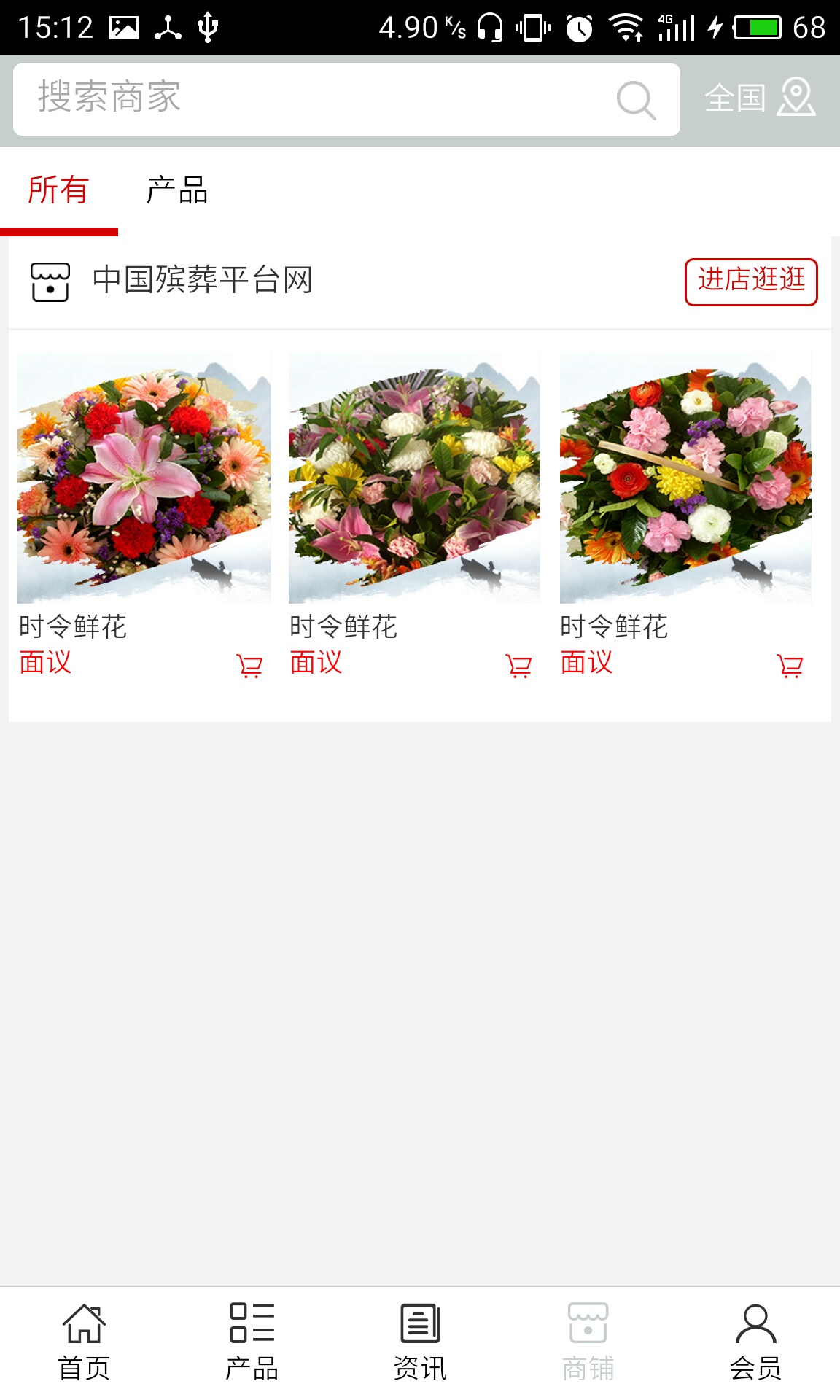Viewport: 840px width, 1400px height.
Task: Tap the 进店逛逛 button
Action: pyautogui.click(x=750, y=281)
